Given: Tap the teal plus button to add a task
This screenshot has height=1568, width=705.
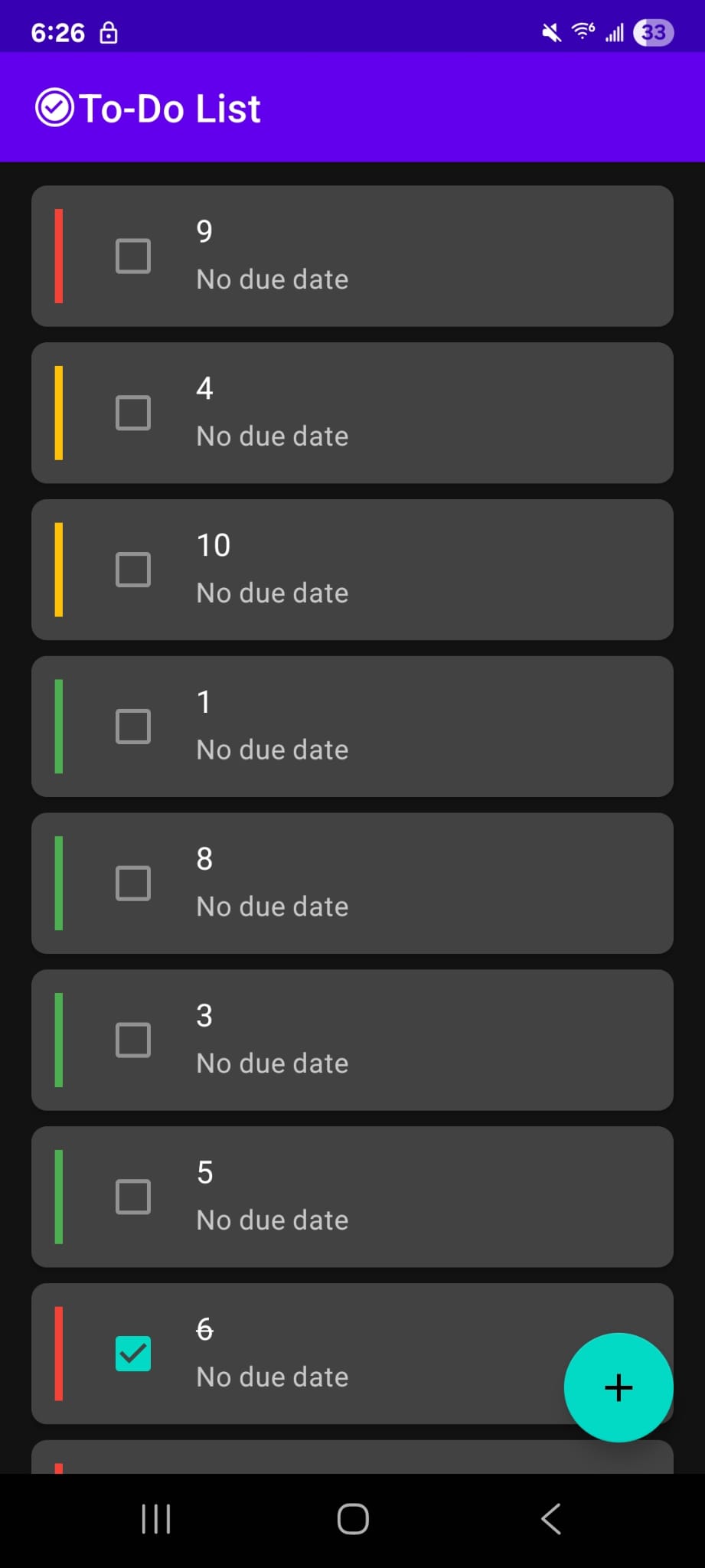Looking at the screenshot, I should click(x=619, y=1387).
